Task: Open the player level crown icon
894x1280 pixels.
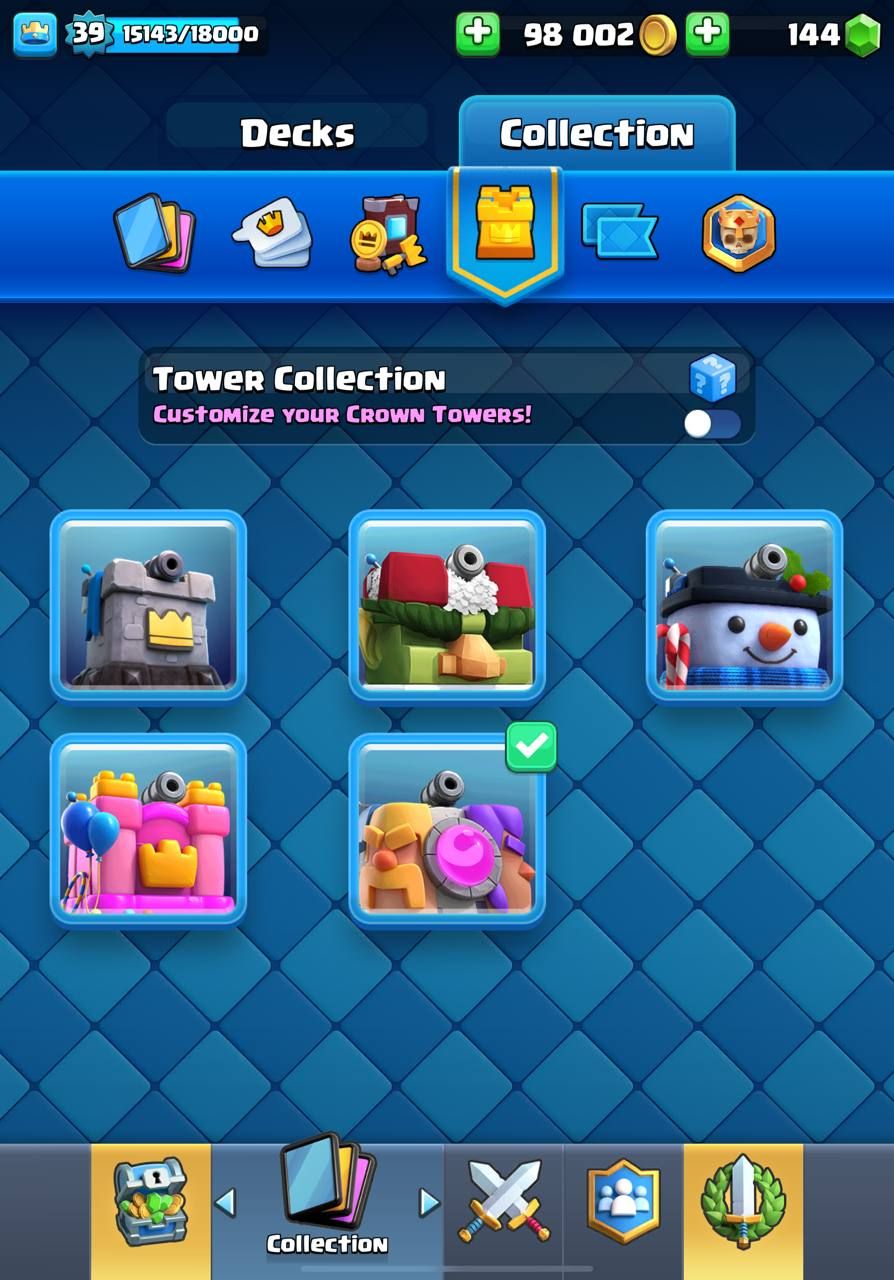Action: click(34, 34)
